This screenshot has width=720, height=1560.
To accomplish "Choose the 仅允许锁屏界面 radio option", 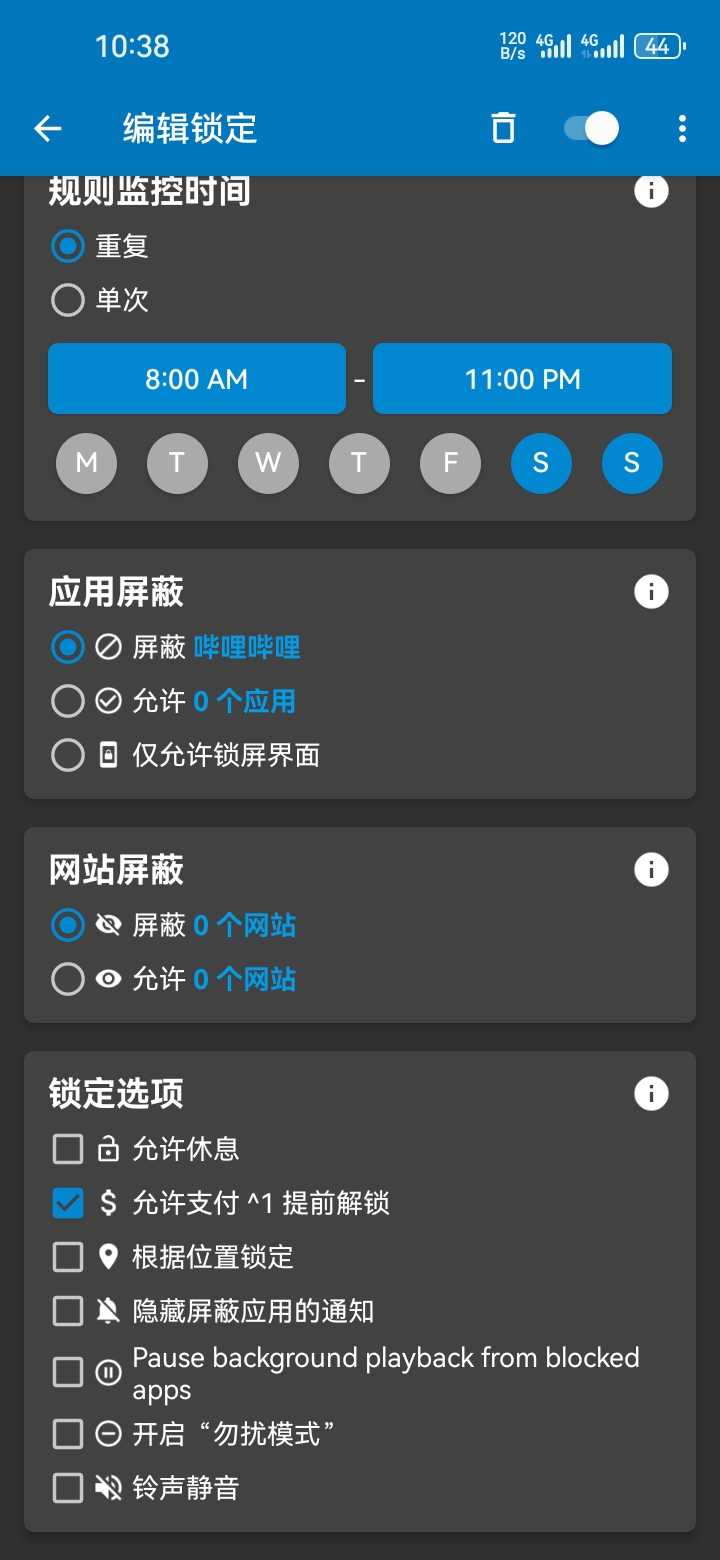I will pyautogui.click(x=68, y=755).
